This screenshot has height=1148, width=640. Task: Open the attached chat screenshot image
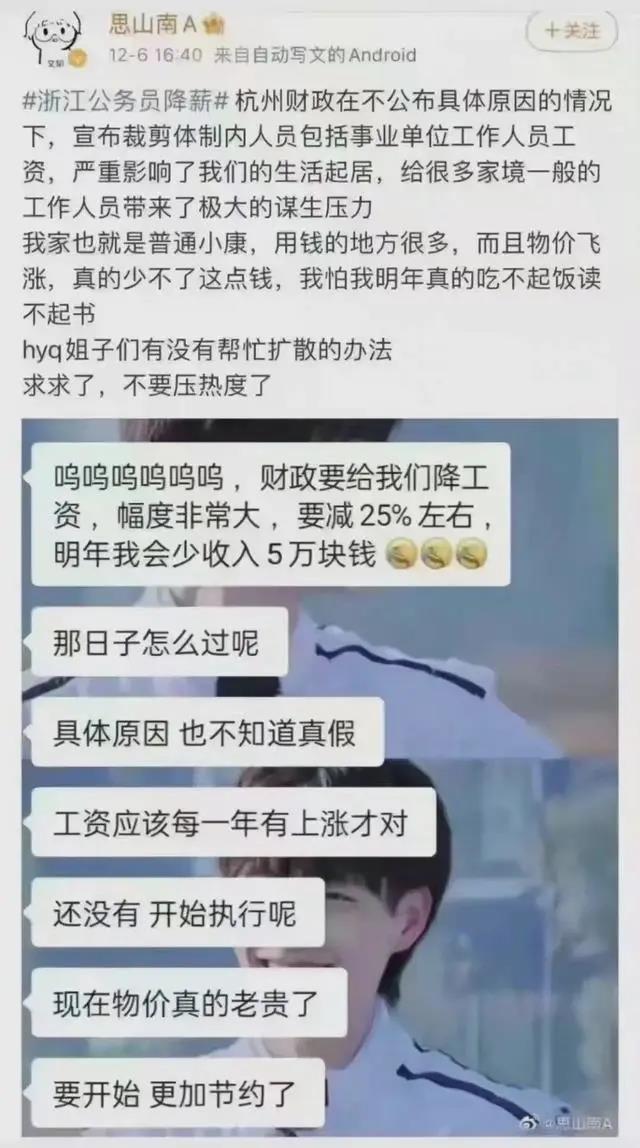tap(320, 777)
